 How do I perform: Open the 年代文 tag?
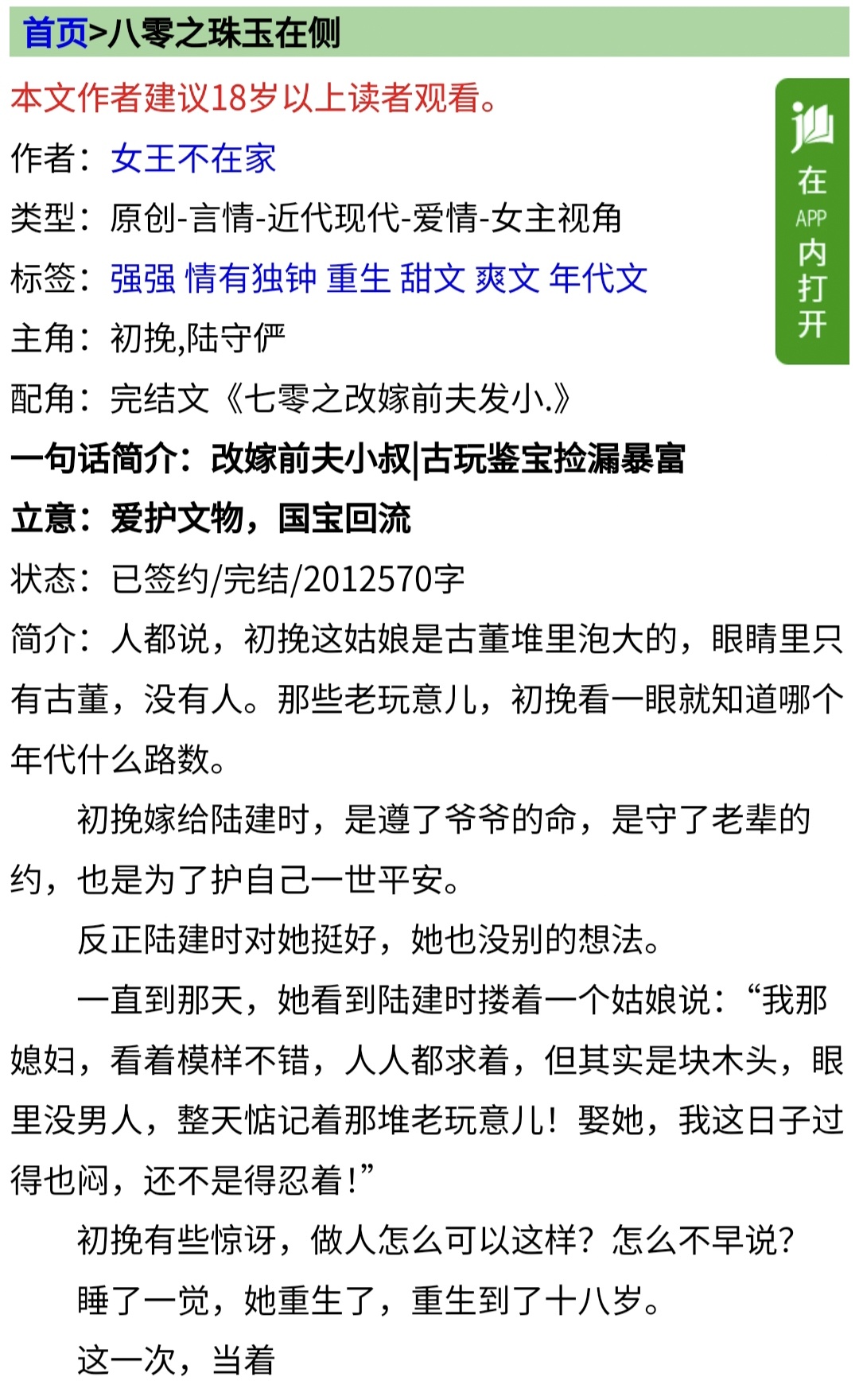[598, 278]
